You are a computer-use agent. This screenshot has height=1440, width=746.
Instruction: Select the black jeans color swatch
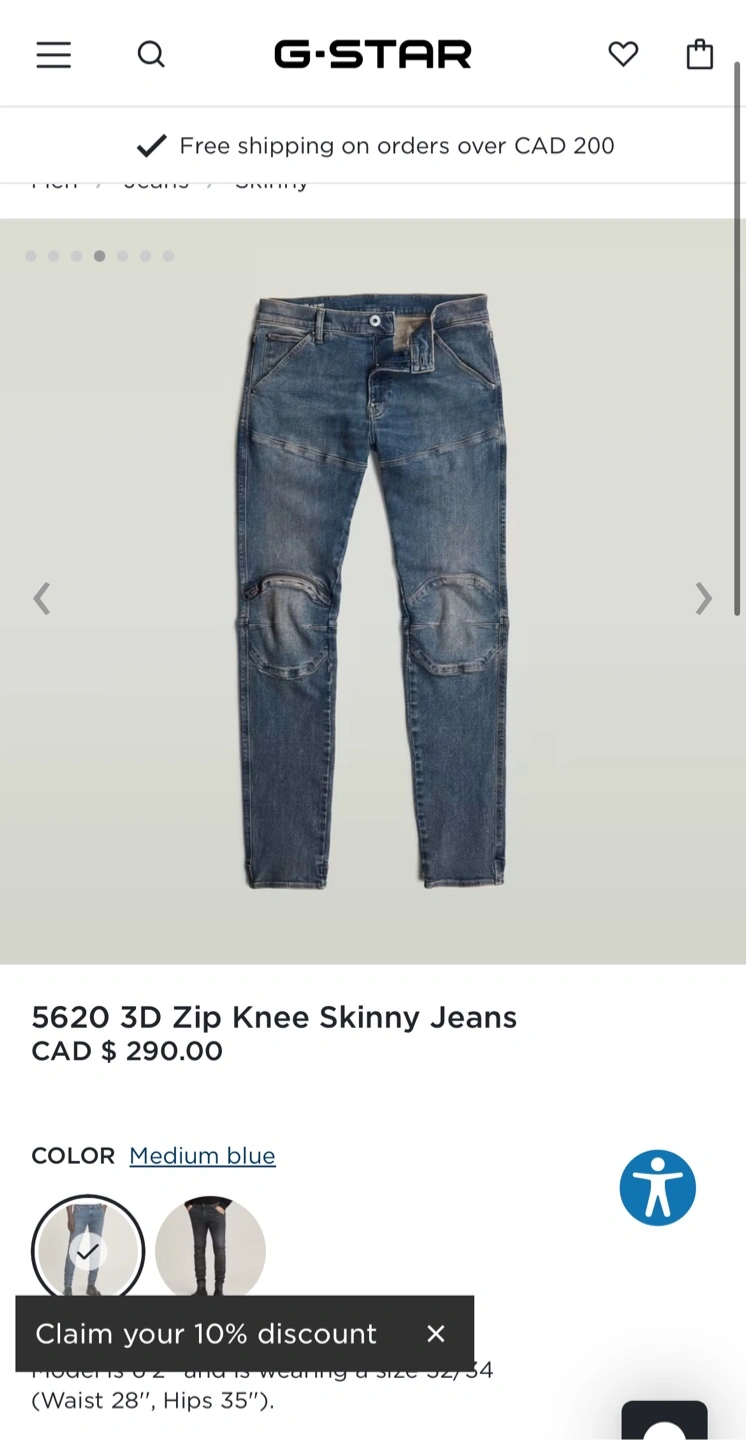tap(210, 1250)
